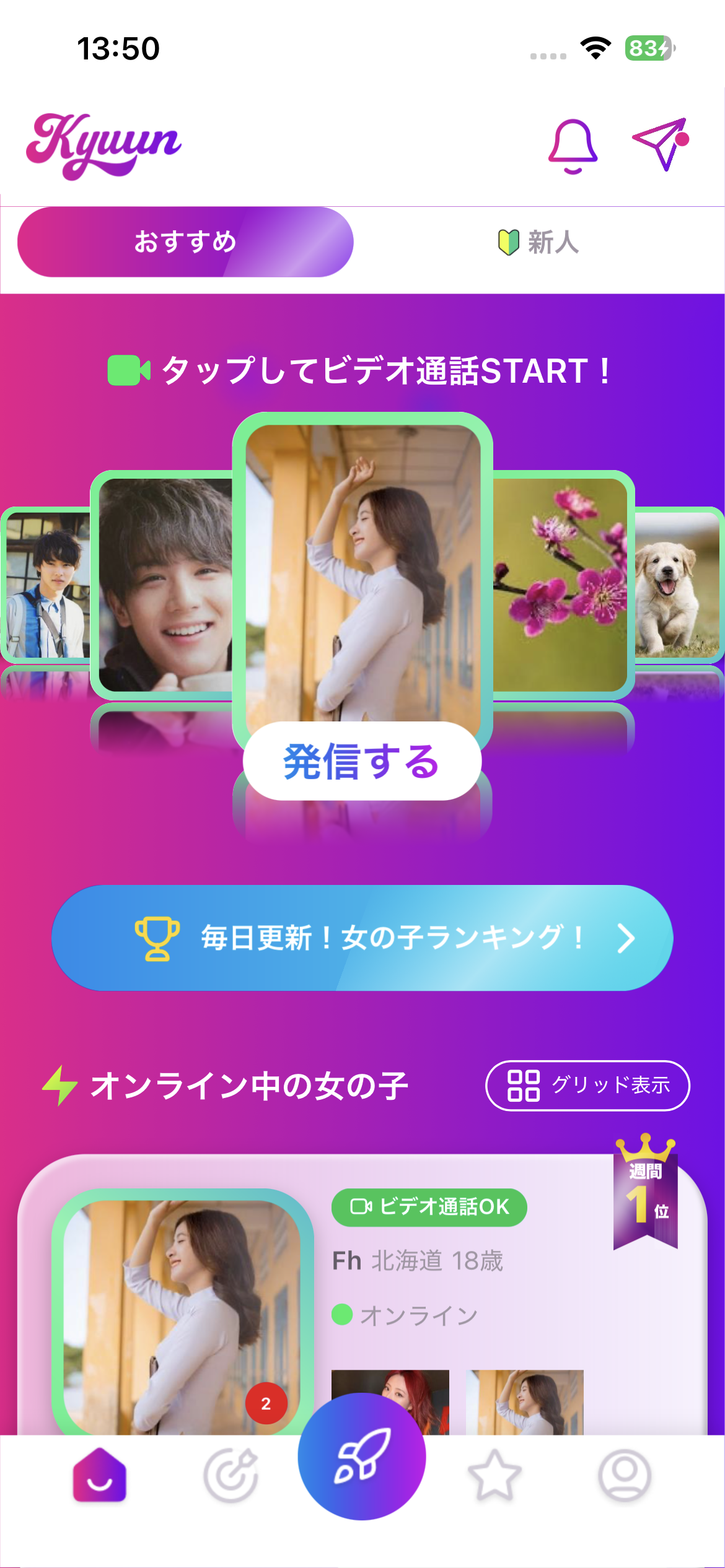Image resolution: width=725 pixels, height=1568 pixels.
Task: Open the 毎日更新!女の子ランキング banner
Action: (362, 938)
